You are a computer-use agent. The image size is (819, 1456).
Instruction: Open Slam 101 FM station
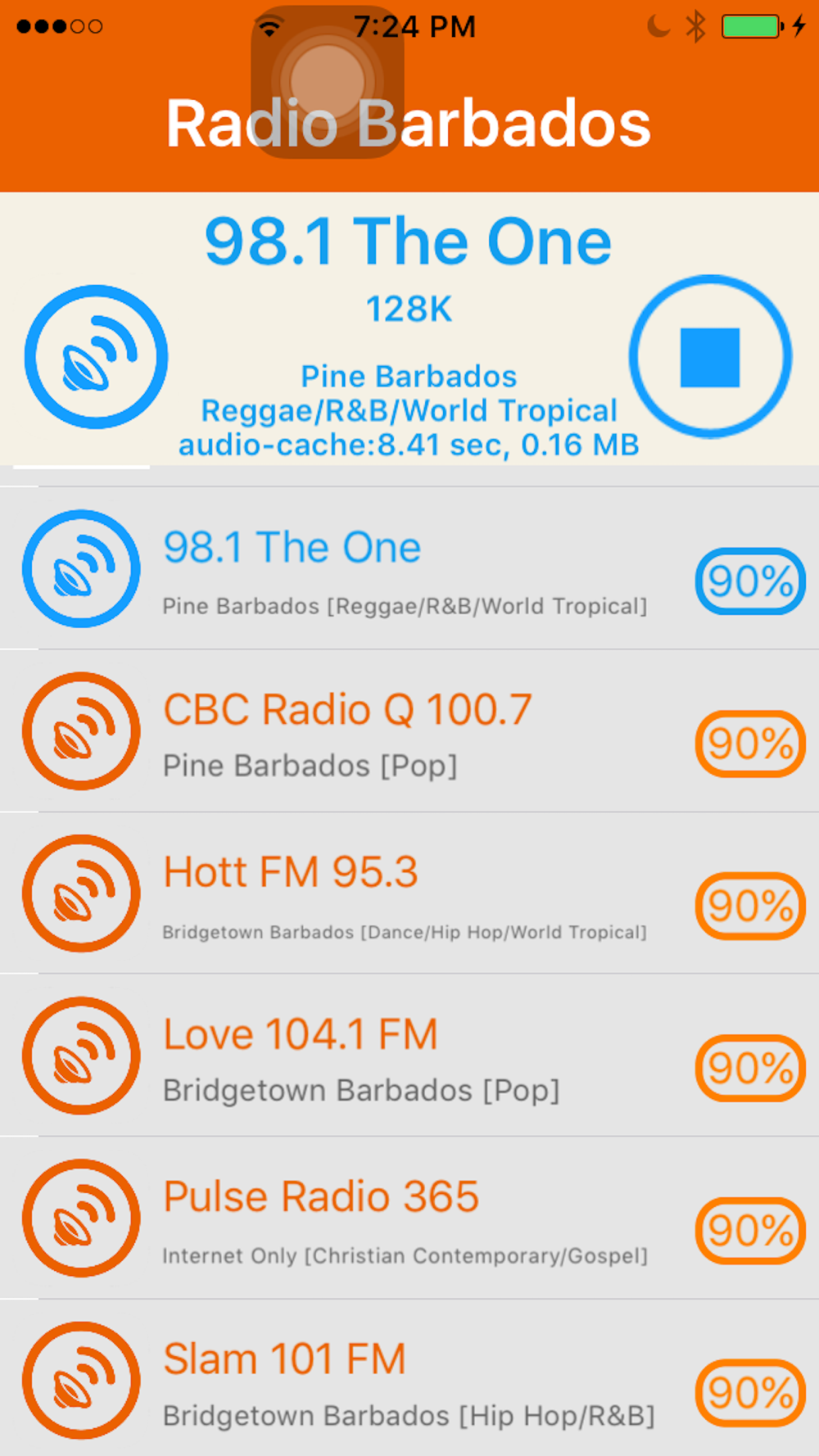(x=409, y=1377)
